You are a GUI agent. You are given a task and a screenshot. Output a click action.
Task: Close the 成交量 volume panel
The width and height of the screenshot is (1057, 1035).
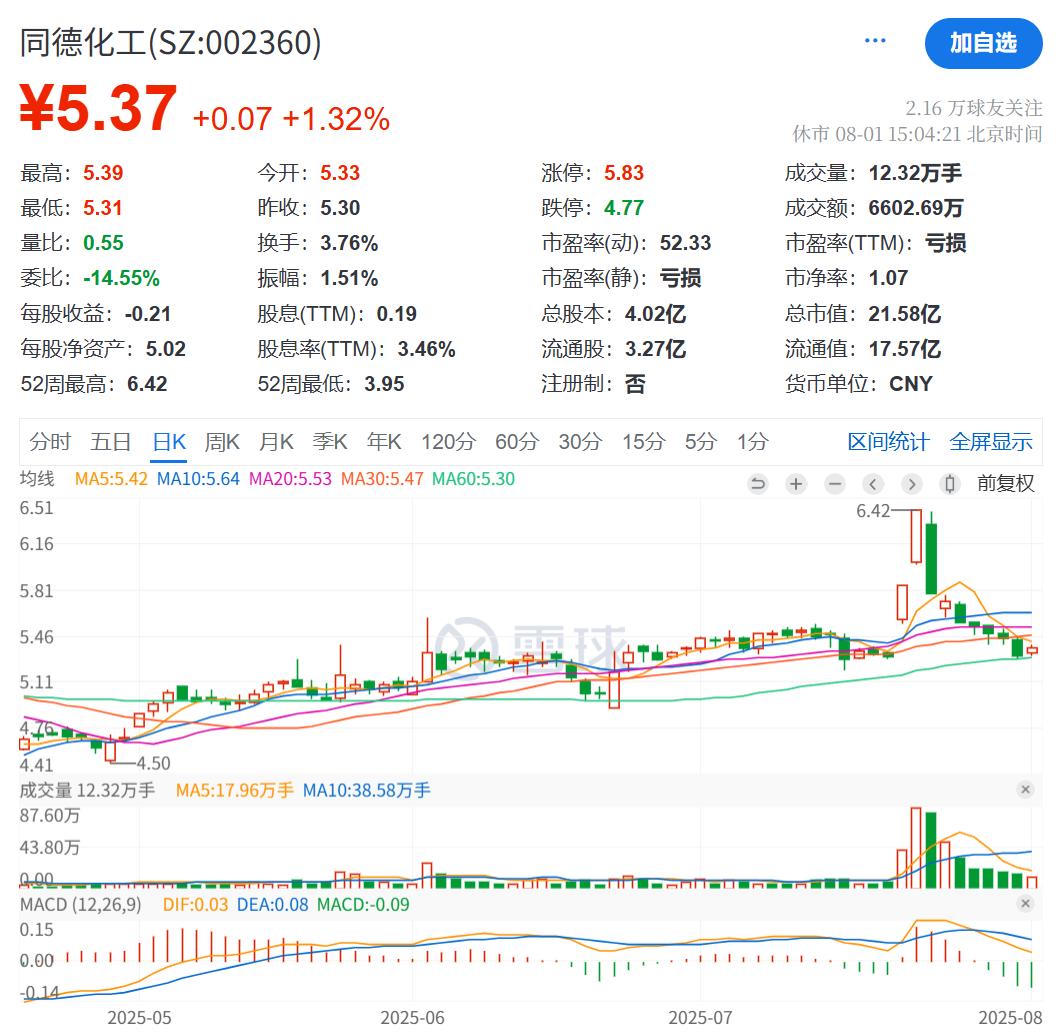coord(1025,790)
